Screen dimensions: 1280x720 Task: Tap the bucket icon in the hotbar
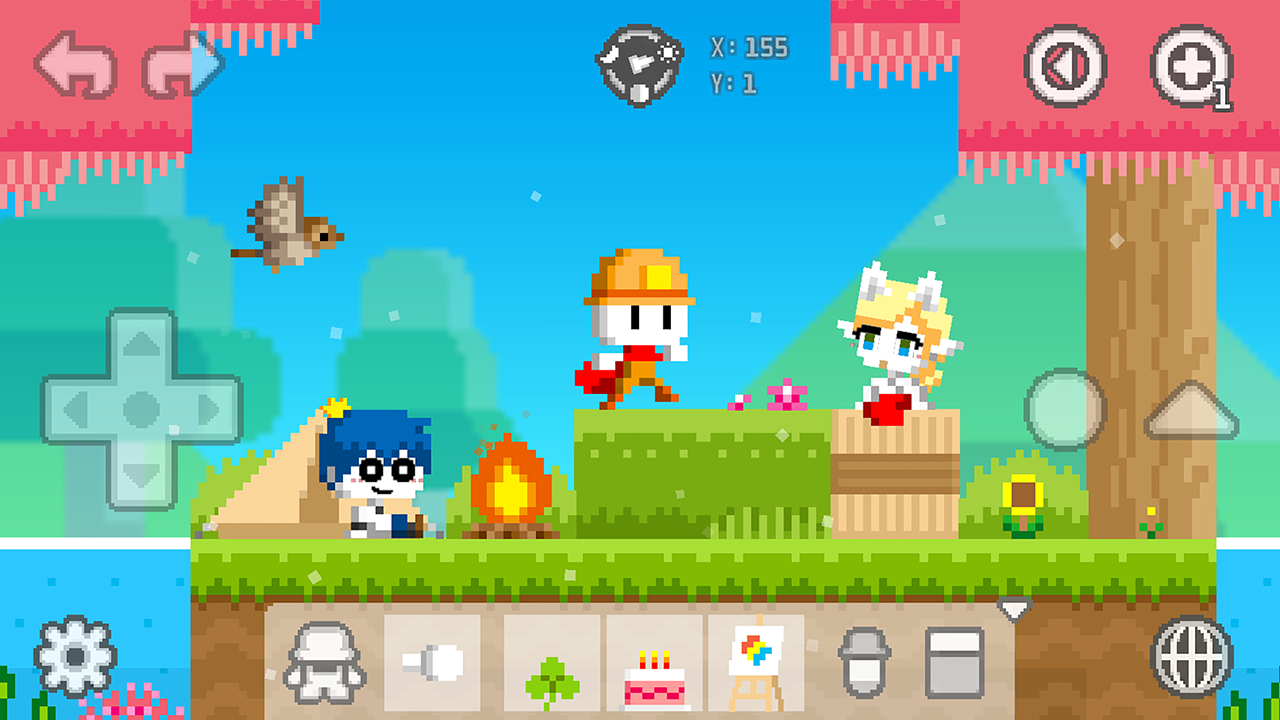[863, 662]
